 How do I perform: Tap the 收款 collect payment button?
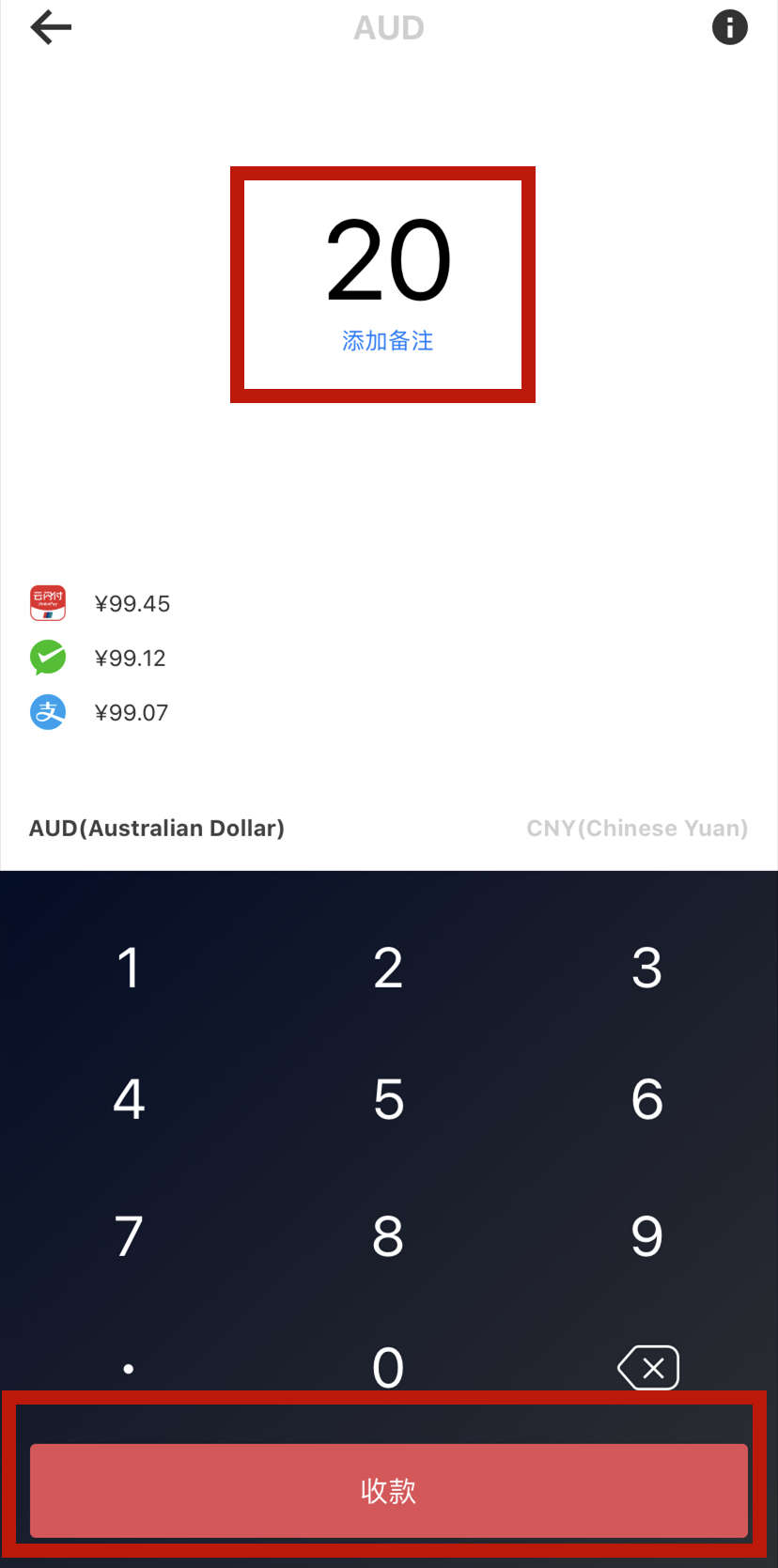tap(388, 1490)
